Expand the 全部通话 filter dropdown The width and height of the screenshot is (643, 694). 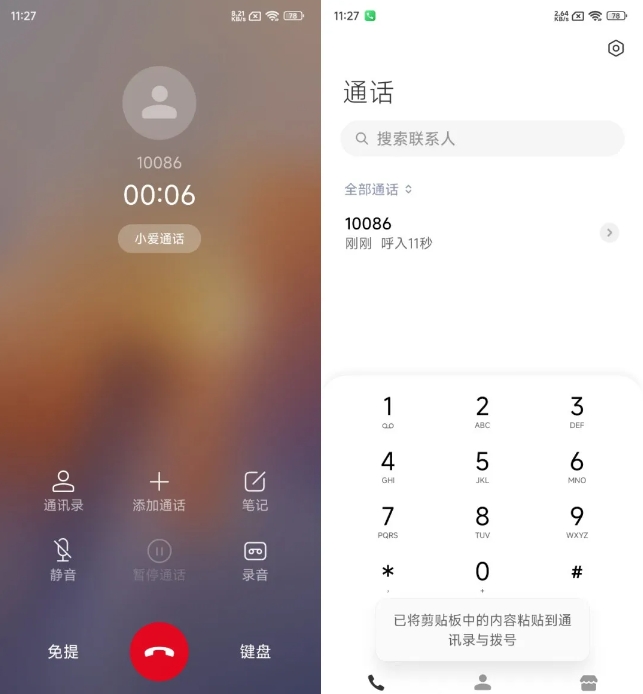point(378,189)
